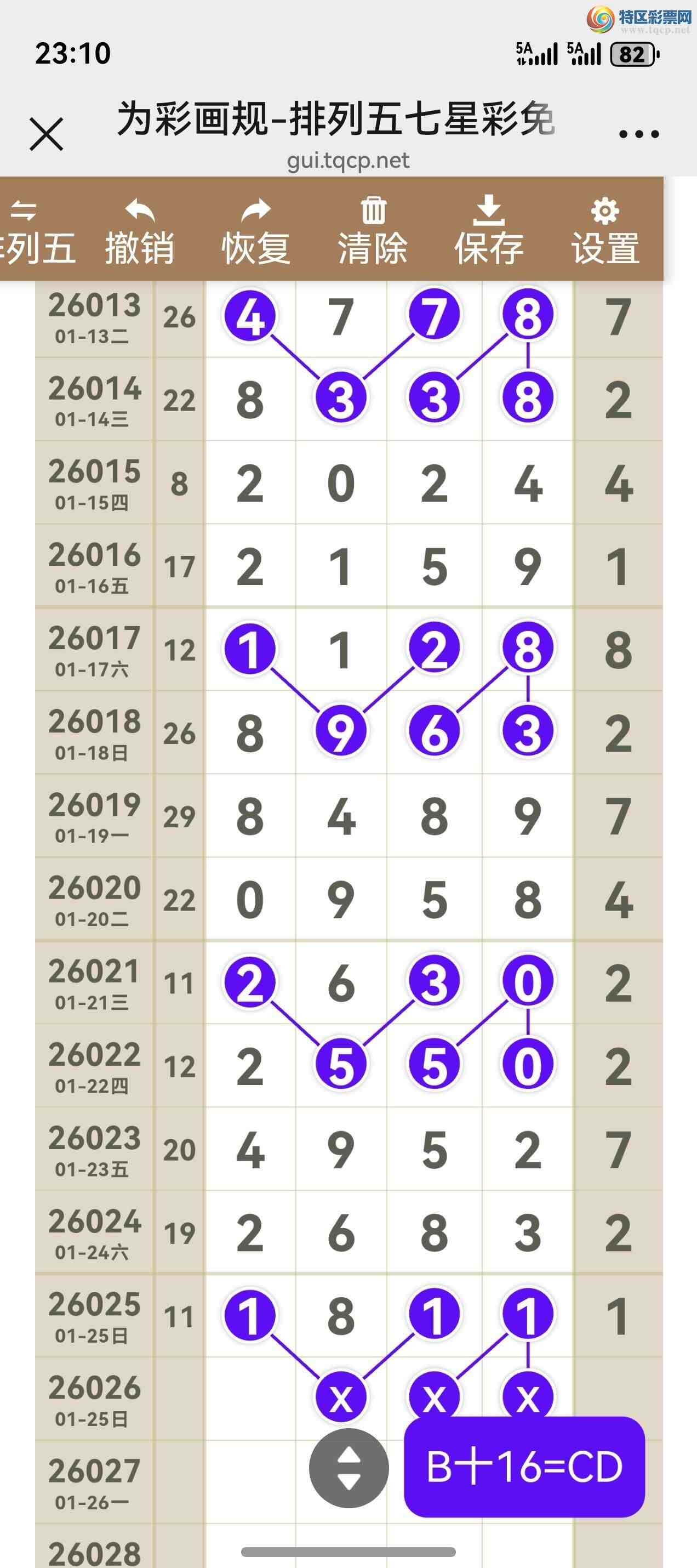Viewport: 697px width, 1568px height.
Task: Undo the last drawing with 撤销
Action: [x=140, y=232]
